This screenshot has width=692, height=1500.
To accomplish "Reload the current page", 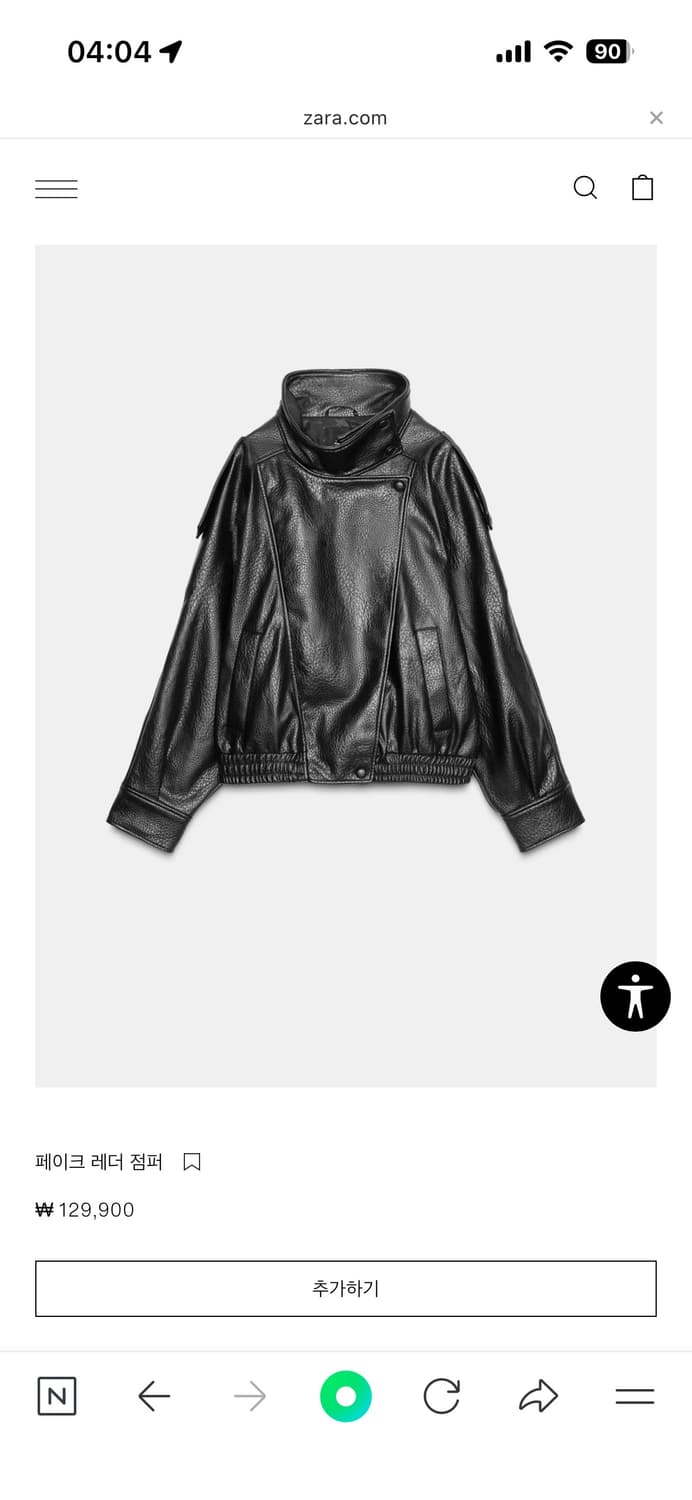I will tap(441, 1396).
